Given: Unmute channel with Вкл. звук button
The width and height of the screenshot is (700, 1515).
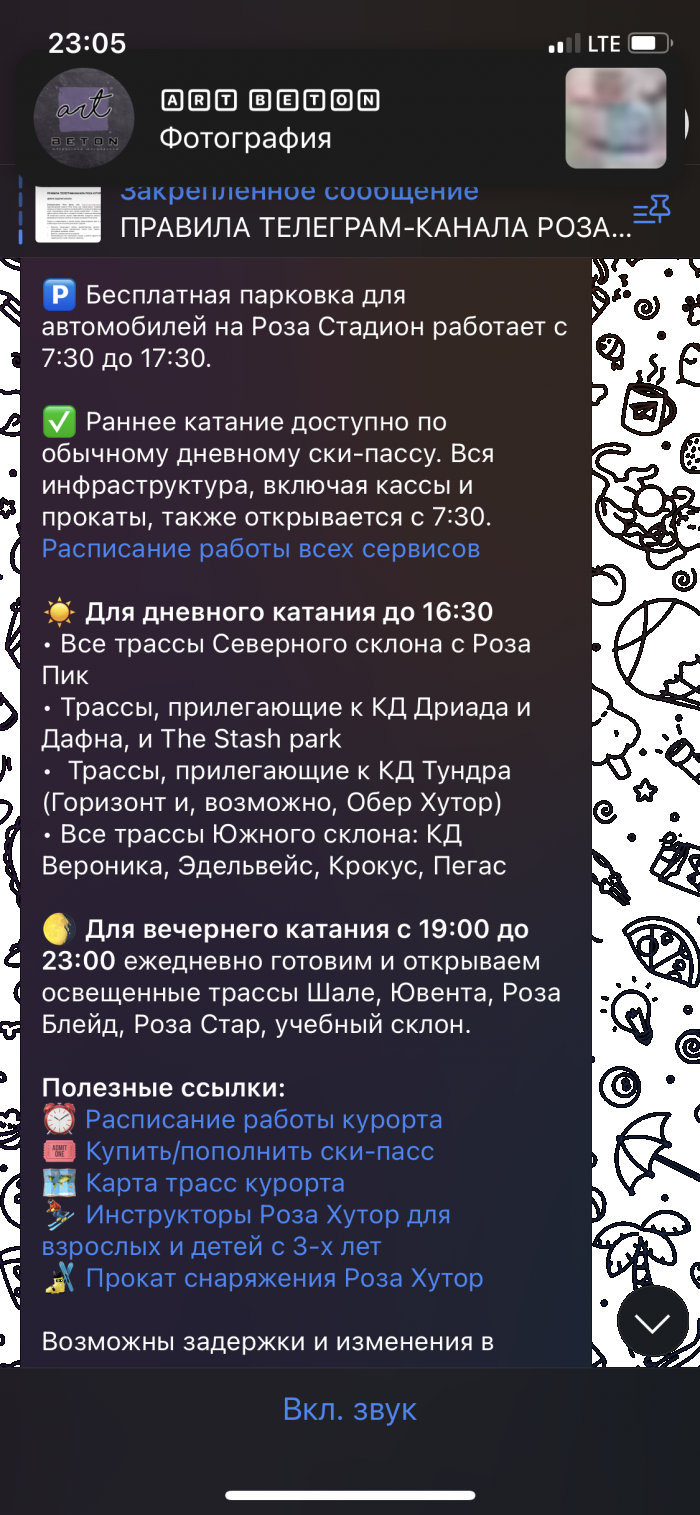Looking at the screenshot, I should tap(350, 1410).
